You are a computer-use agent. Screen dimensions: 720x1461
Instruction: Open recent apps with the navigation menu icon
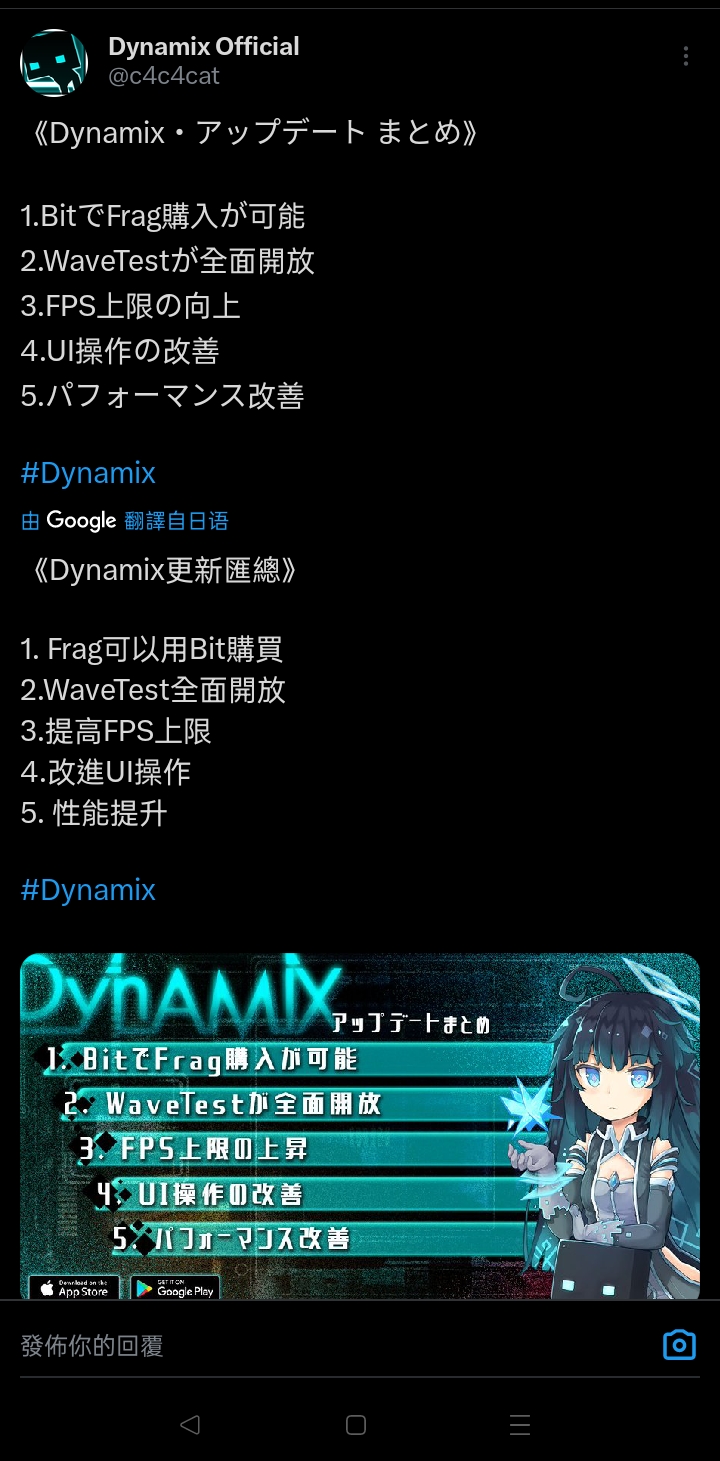click(x=519, y=1425)
